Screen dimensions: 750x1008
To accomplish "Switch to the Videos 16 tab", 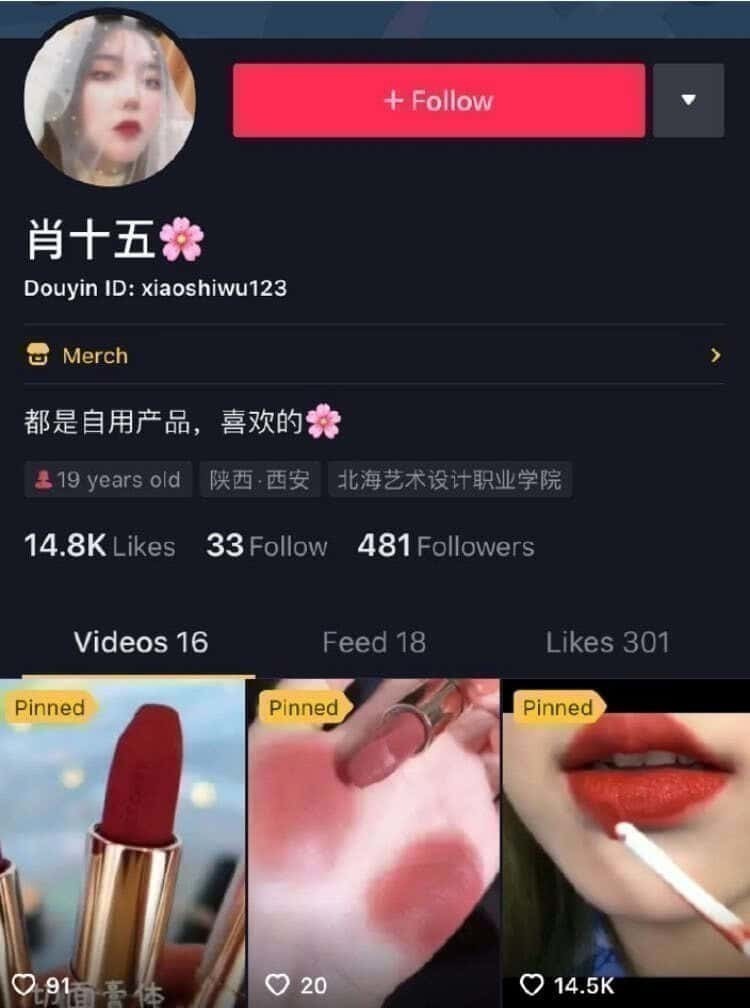I will [x=140, y=642].
